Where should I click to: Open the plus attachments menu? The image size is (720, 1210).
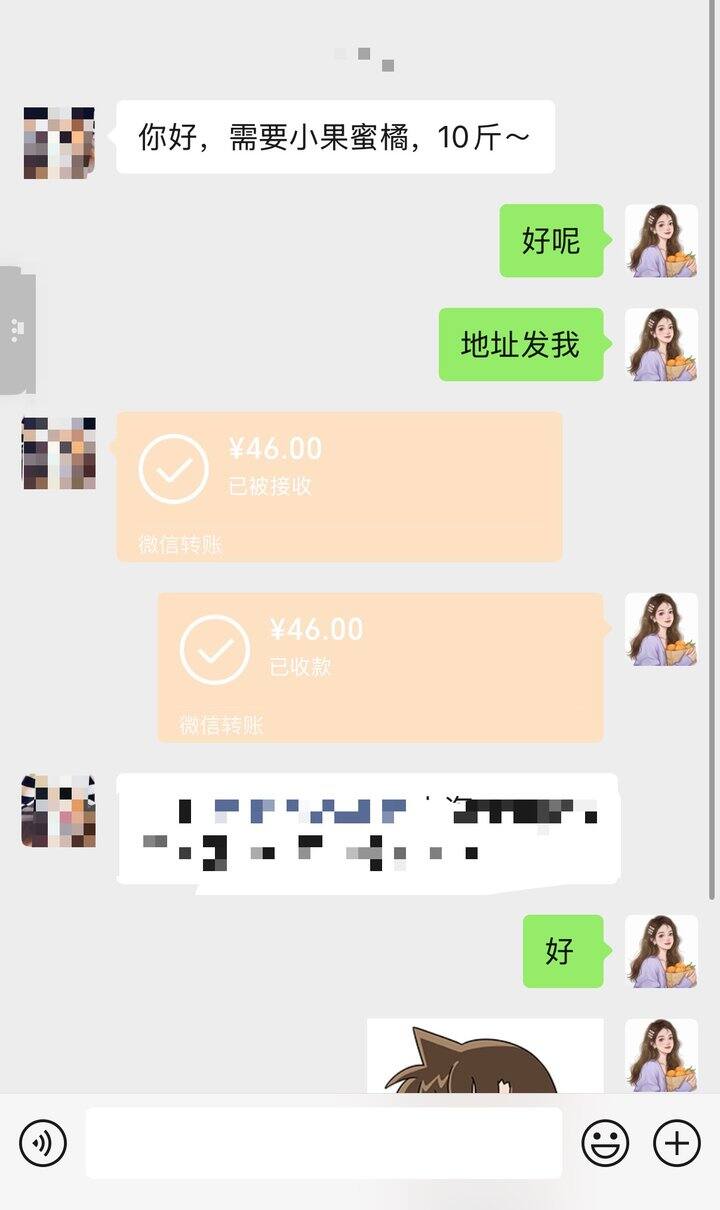677,1142
